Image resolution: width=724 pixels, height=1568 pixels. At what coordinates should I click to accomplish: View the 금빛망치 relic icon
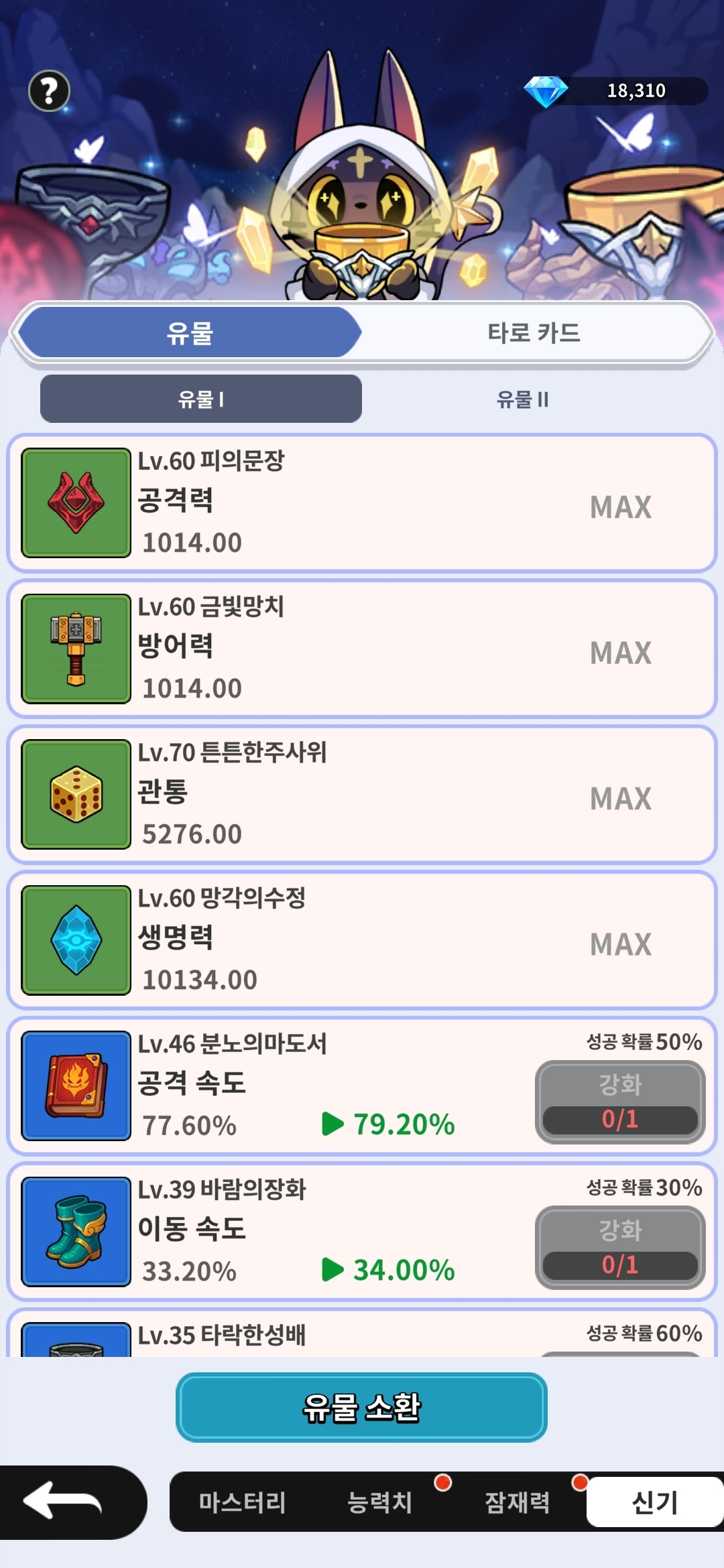[x=76, y=649]
